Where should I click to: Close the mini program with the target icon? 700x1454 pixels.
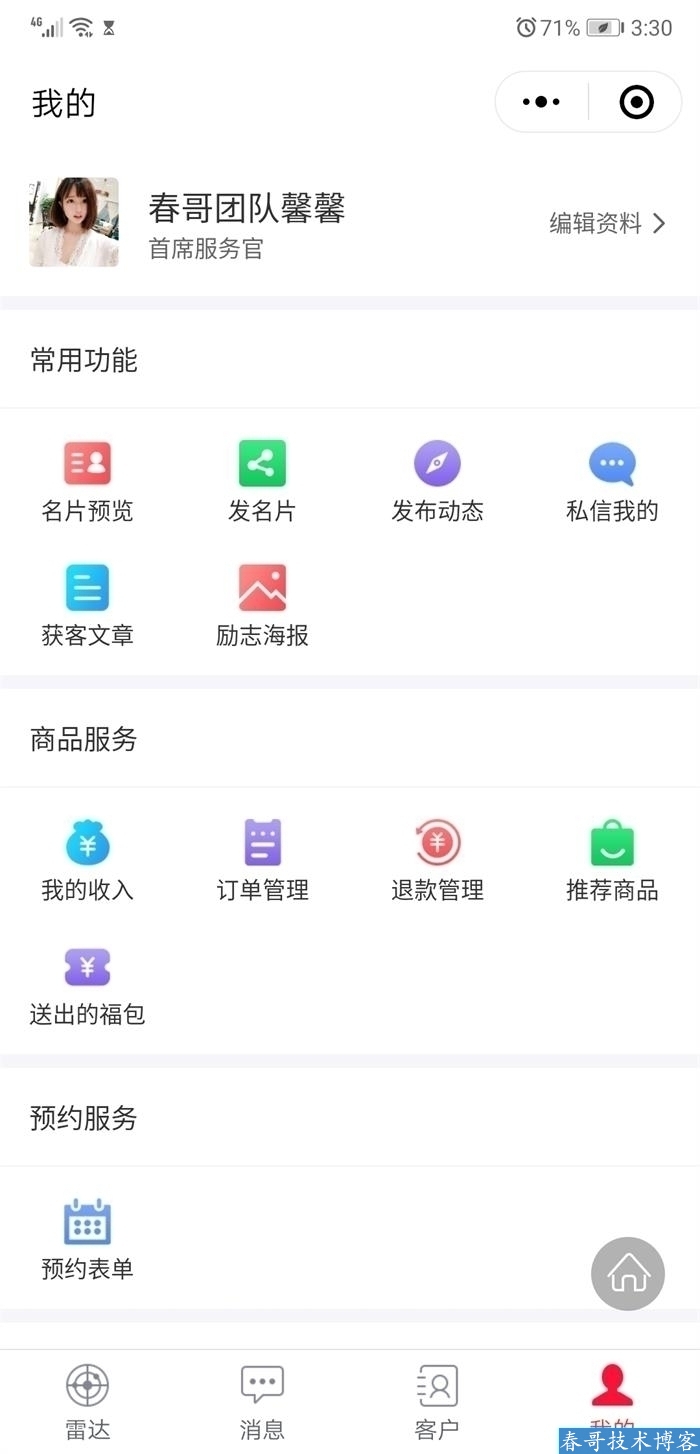coord(636,102)
